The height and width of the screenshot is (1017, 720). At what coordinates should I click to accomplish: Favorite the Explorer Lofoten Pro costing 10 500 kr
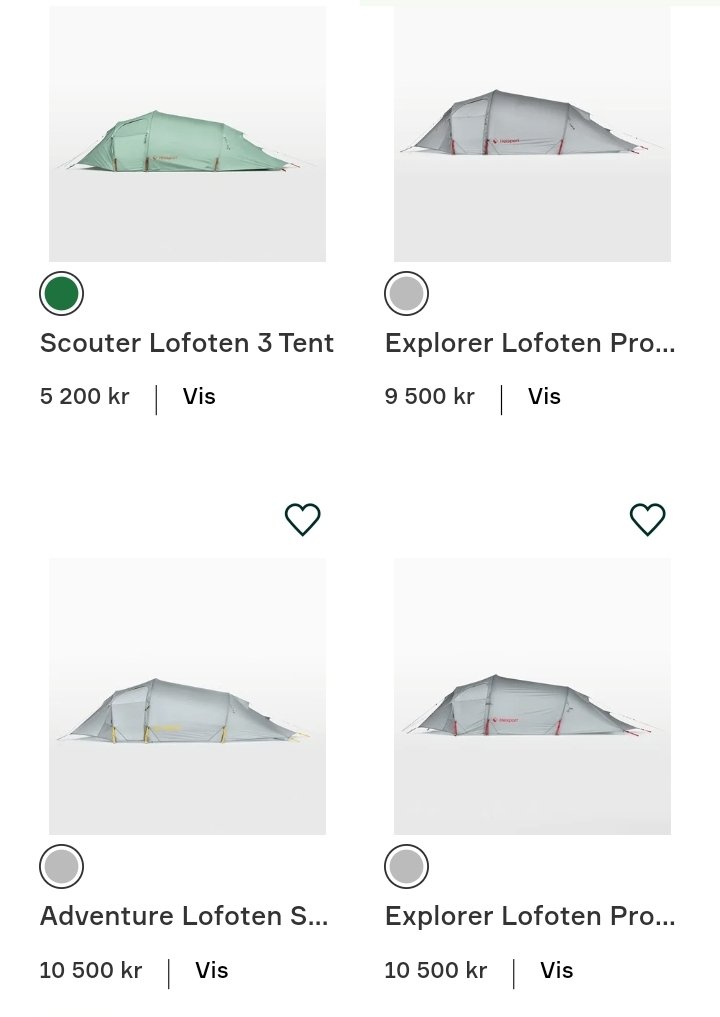(648, 520)
